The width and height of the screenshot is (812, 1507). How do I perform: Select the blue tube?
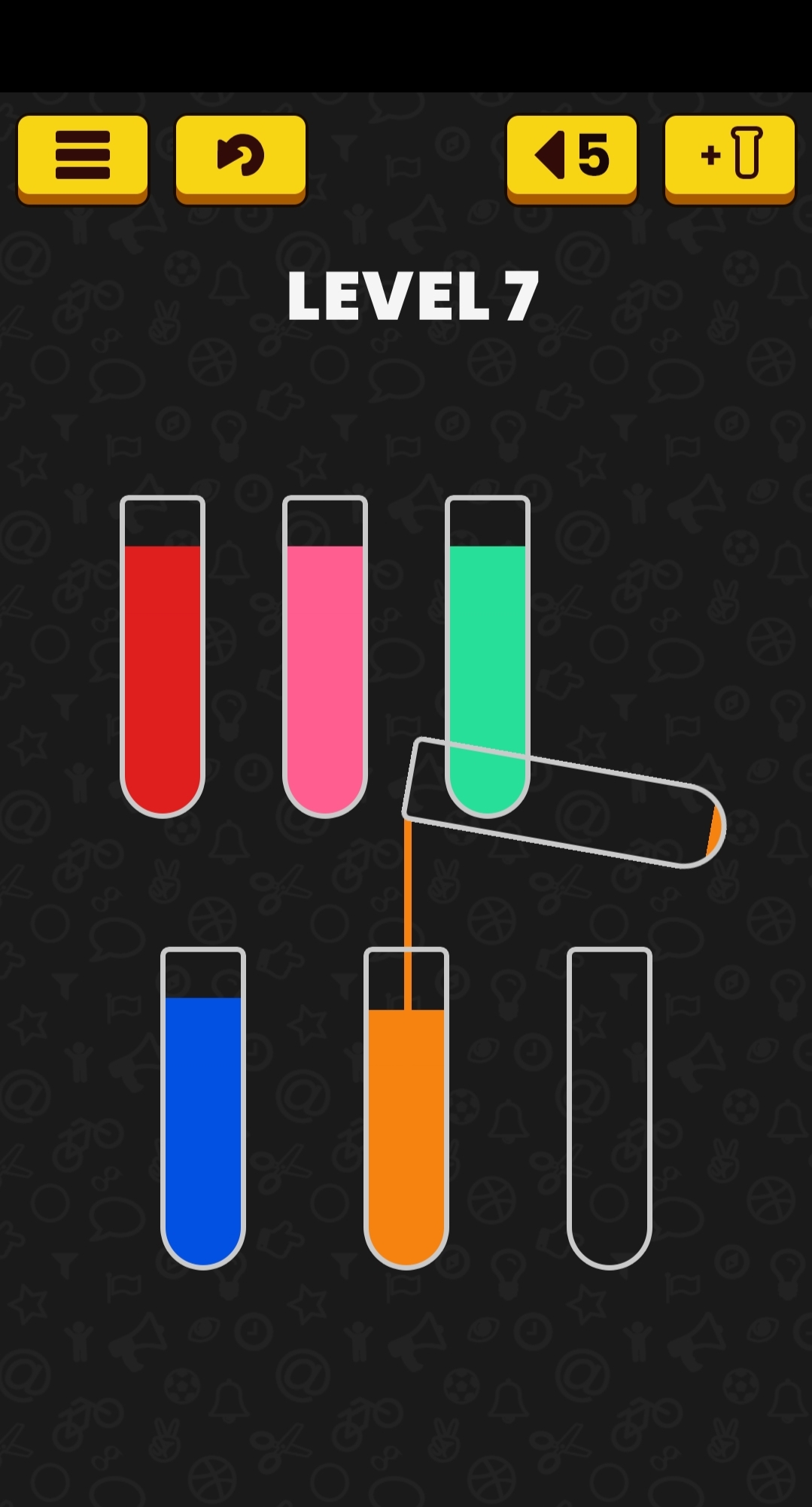click(203, 1107)
